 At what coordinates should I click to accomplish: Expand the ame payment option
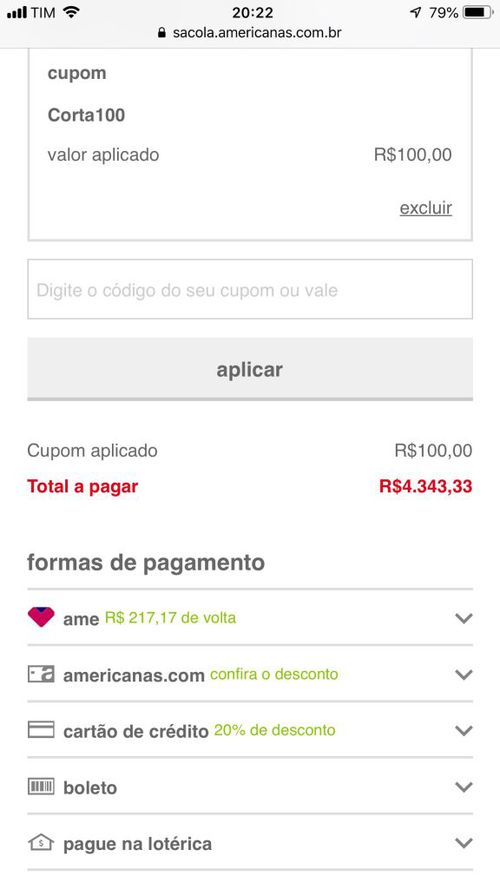(x=250, y=617)
